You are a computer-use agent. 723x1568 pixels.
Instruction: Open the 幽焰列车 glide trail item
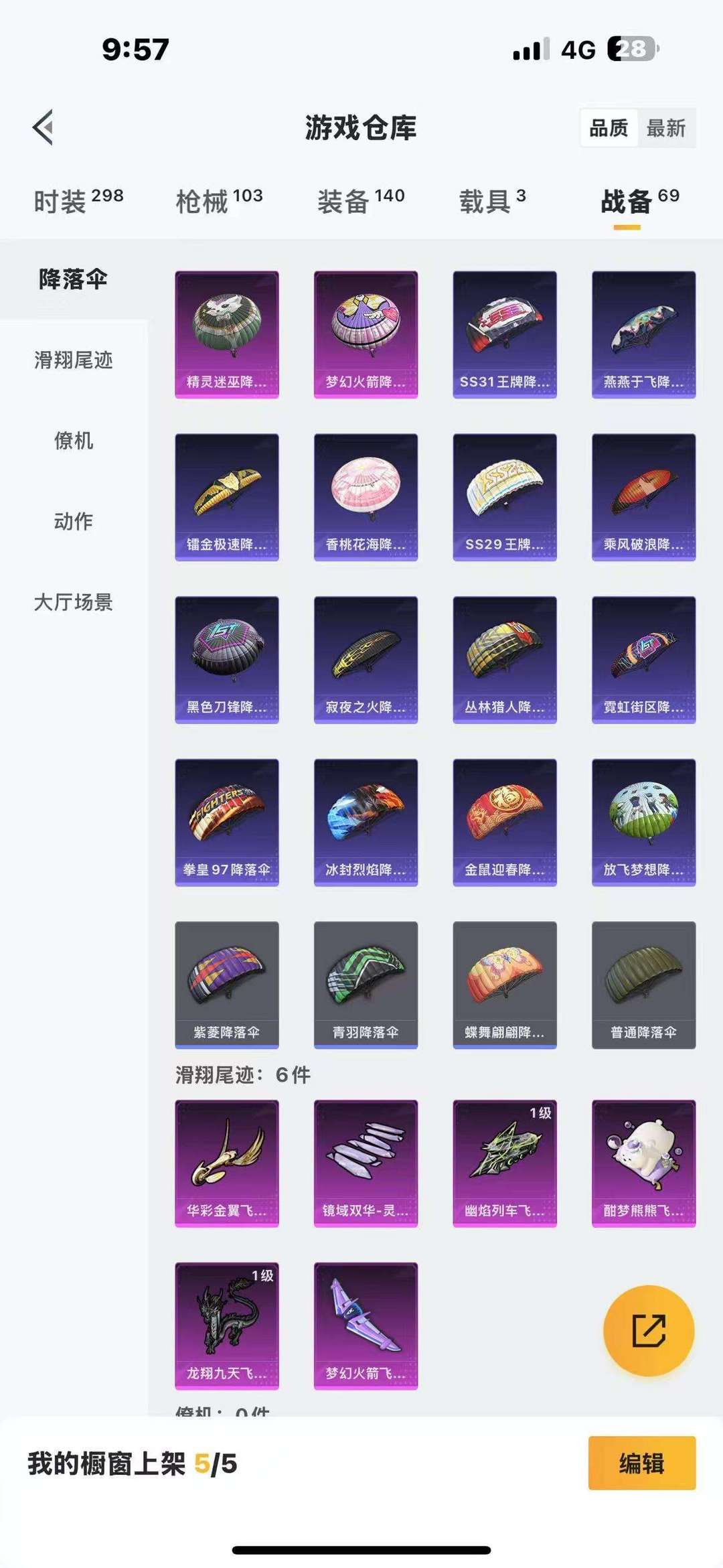point(505,1163)
